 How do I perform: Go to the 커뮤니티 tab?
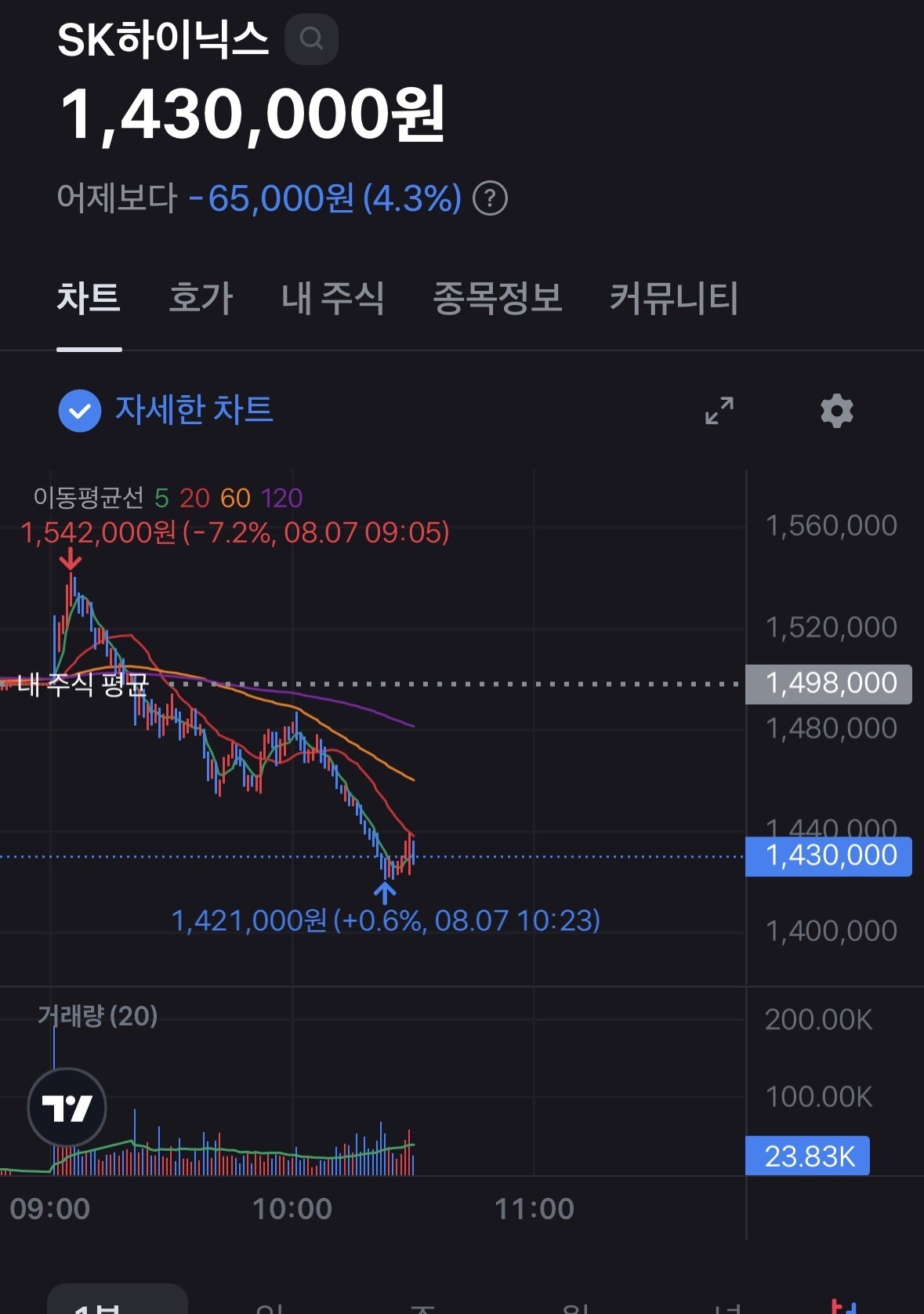674,298
